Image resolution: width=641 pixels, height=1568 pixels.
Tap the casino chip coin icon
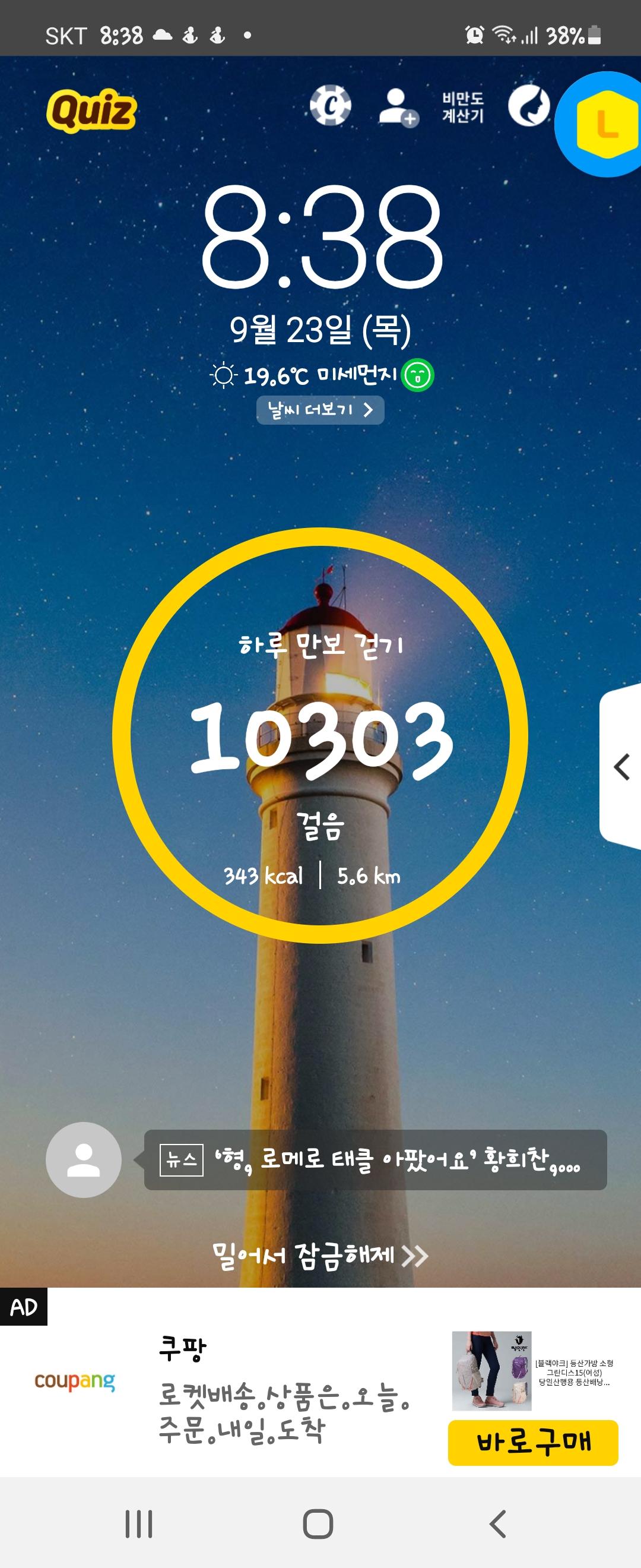pyautogui.click(x=330, y=106)
